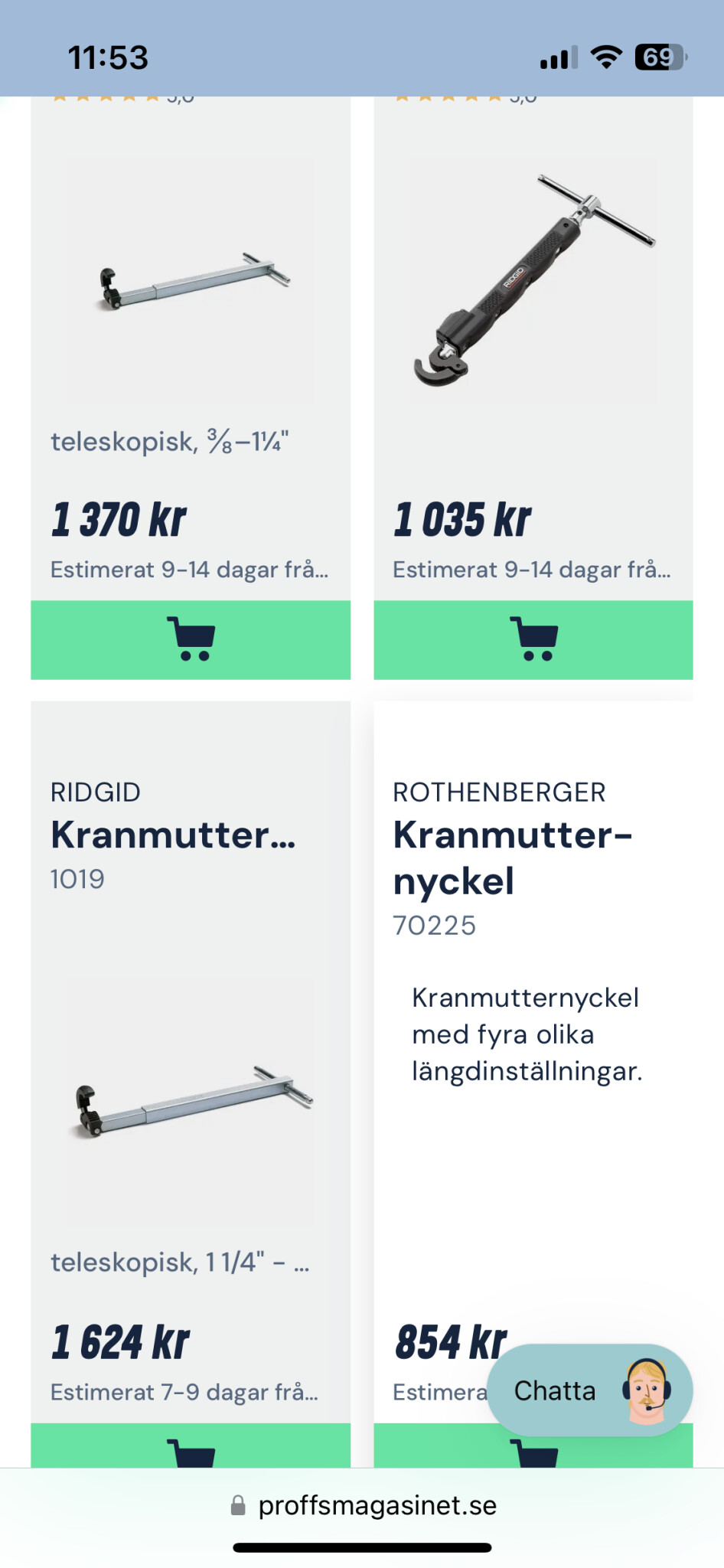Add the 1 035 kr RIDGID wrench to cart

point(533,639)
